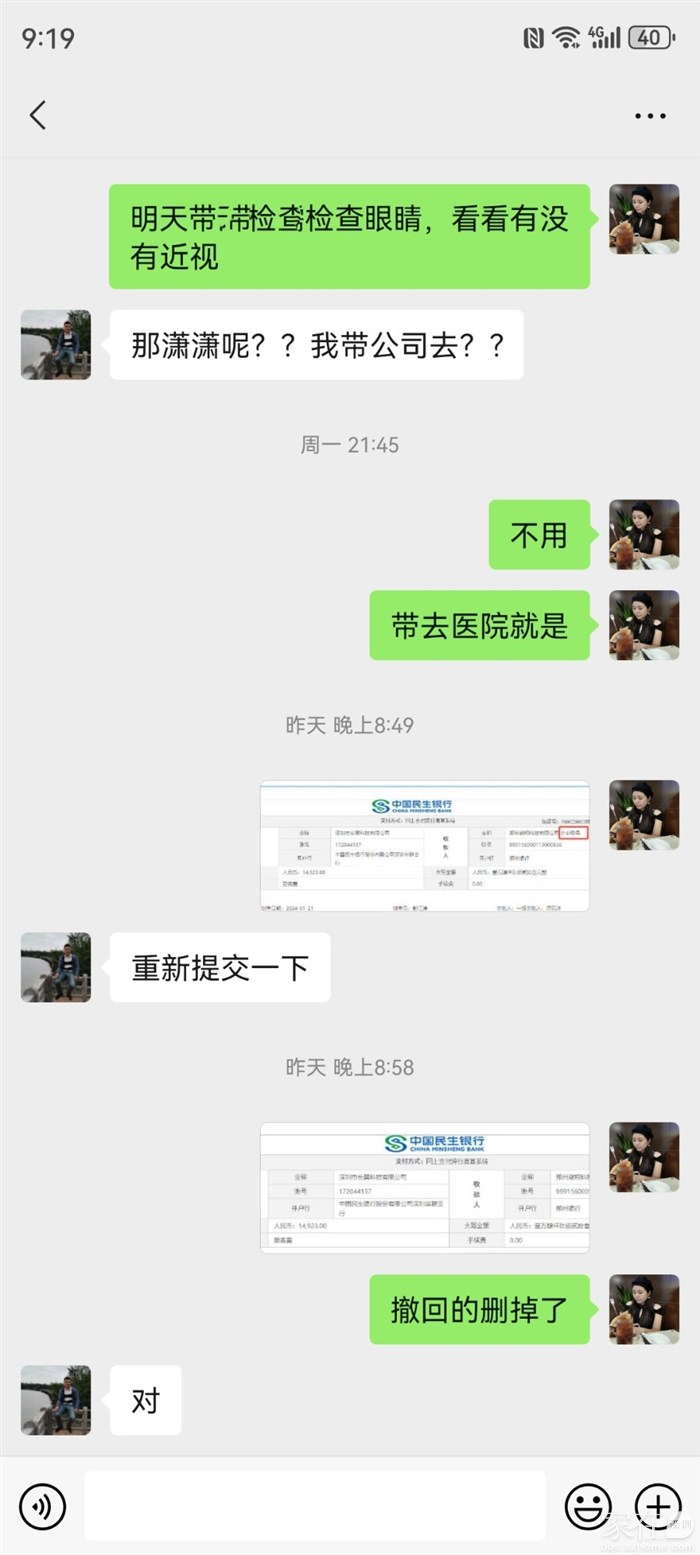
Task: Open the emoji picker
Action: point(588,1505)
